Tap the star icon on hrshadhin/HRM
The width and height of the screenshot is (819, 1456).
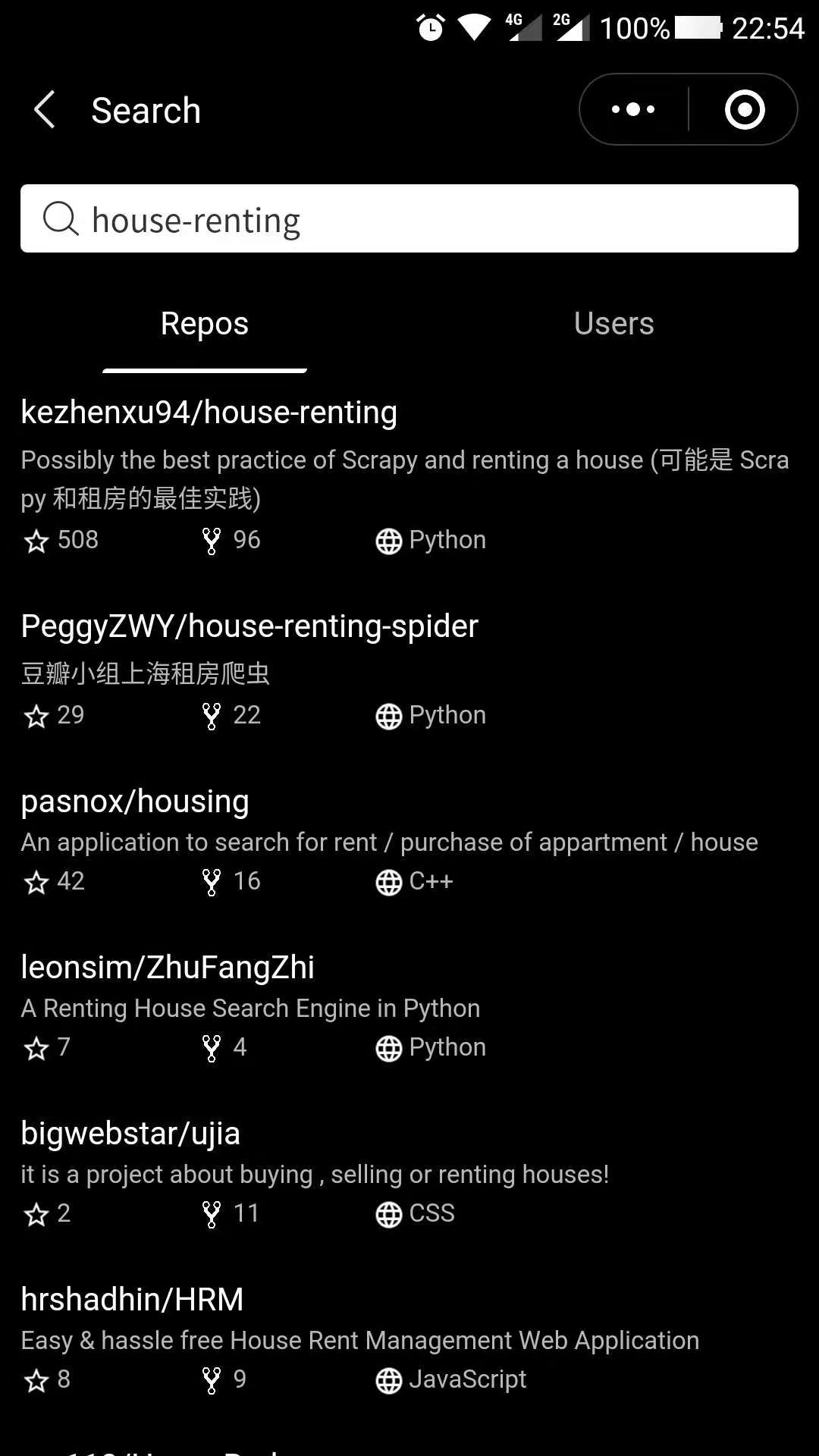[36, 1380]
